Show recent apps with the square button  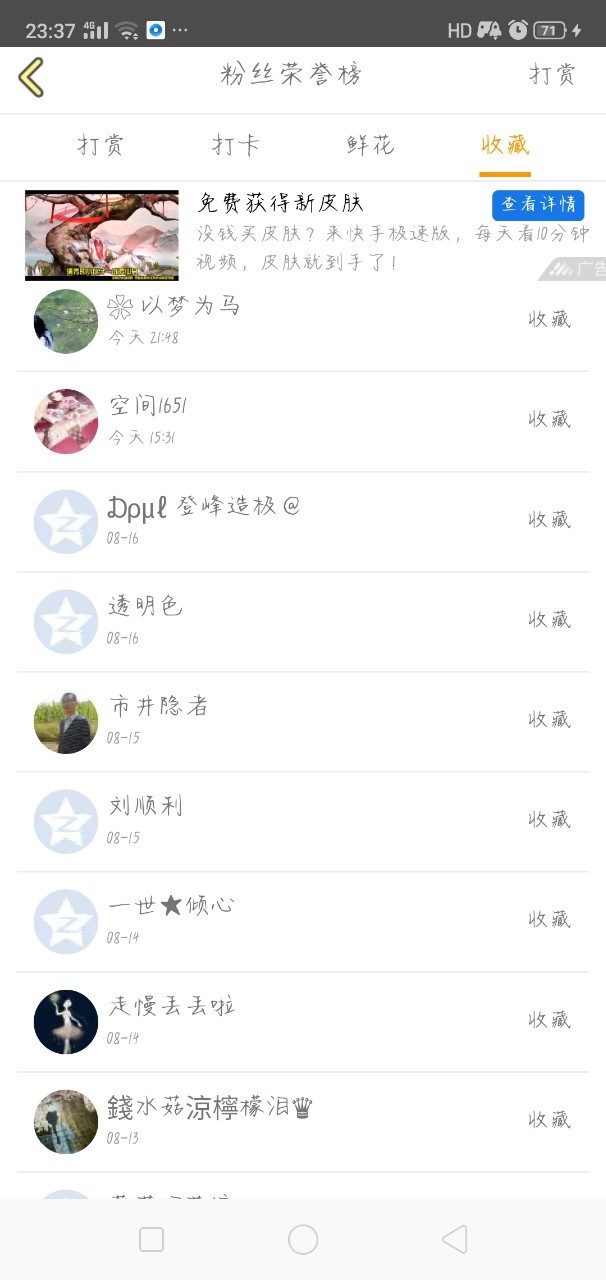tap(152, 1240)
